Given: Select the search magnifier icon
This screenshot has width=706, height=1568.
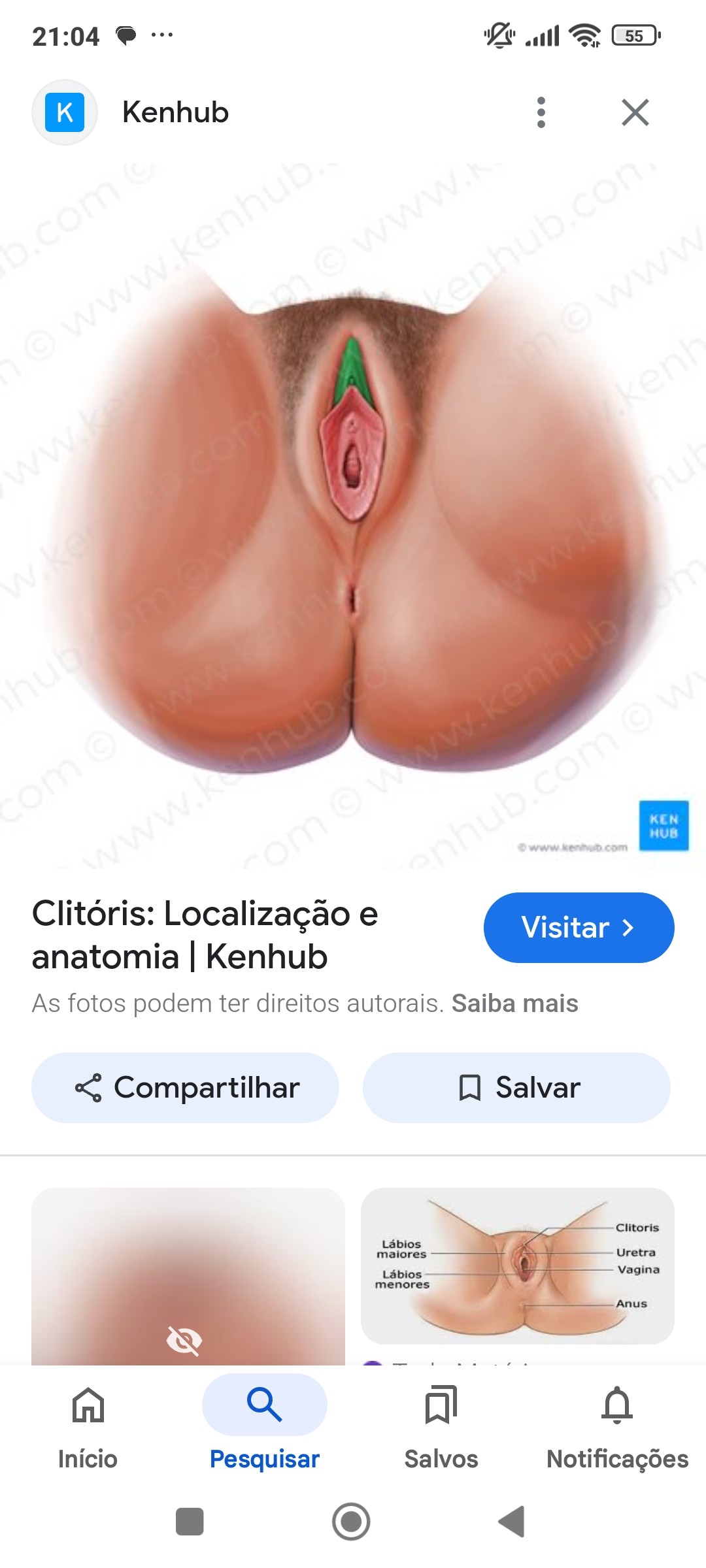Looking at the screenshot, I should tap(263, 1405).
